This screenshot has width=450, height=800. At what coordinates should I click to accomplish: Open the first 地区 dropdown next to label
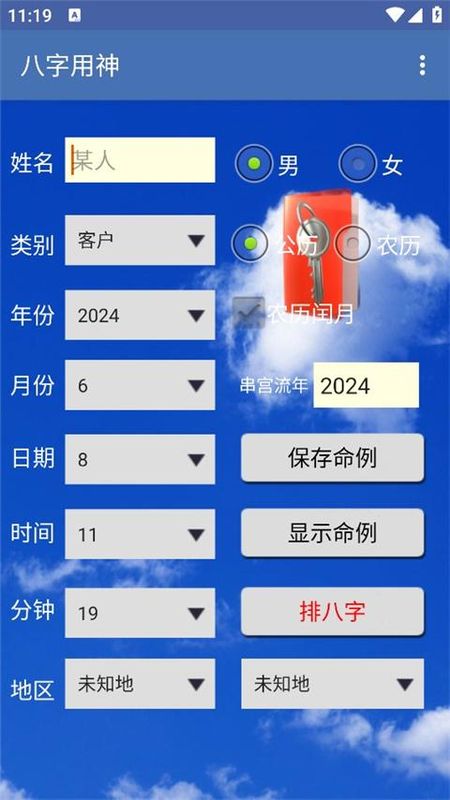(x=140, y=684)
